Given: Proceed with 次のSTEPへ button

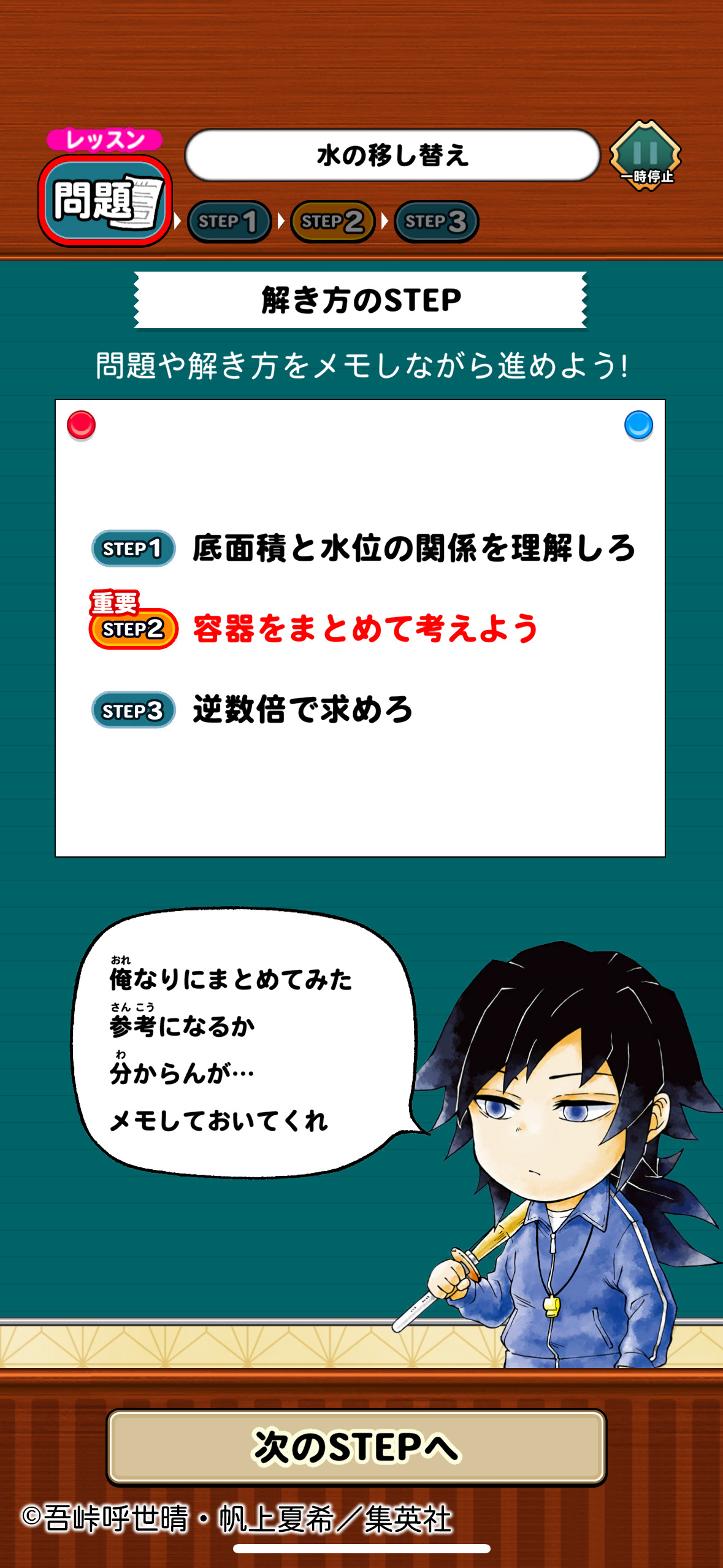Looking at the screenshot, I should click(356, 1447).
